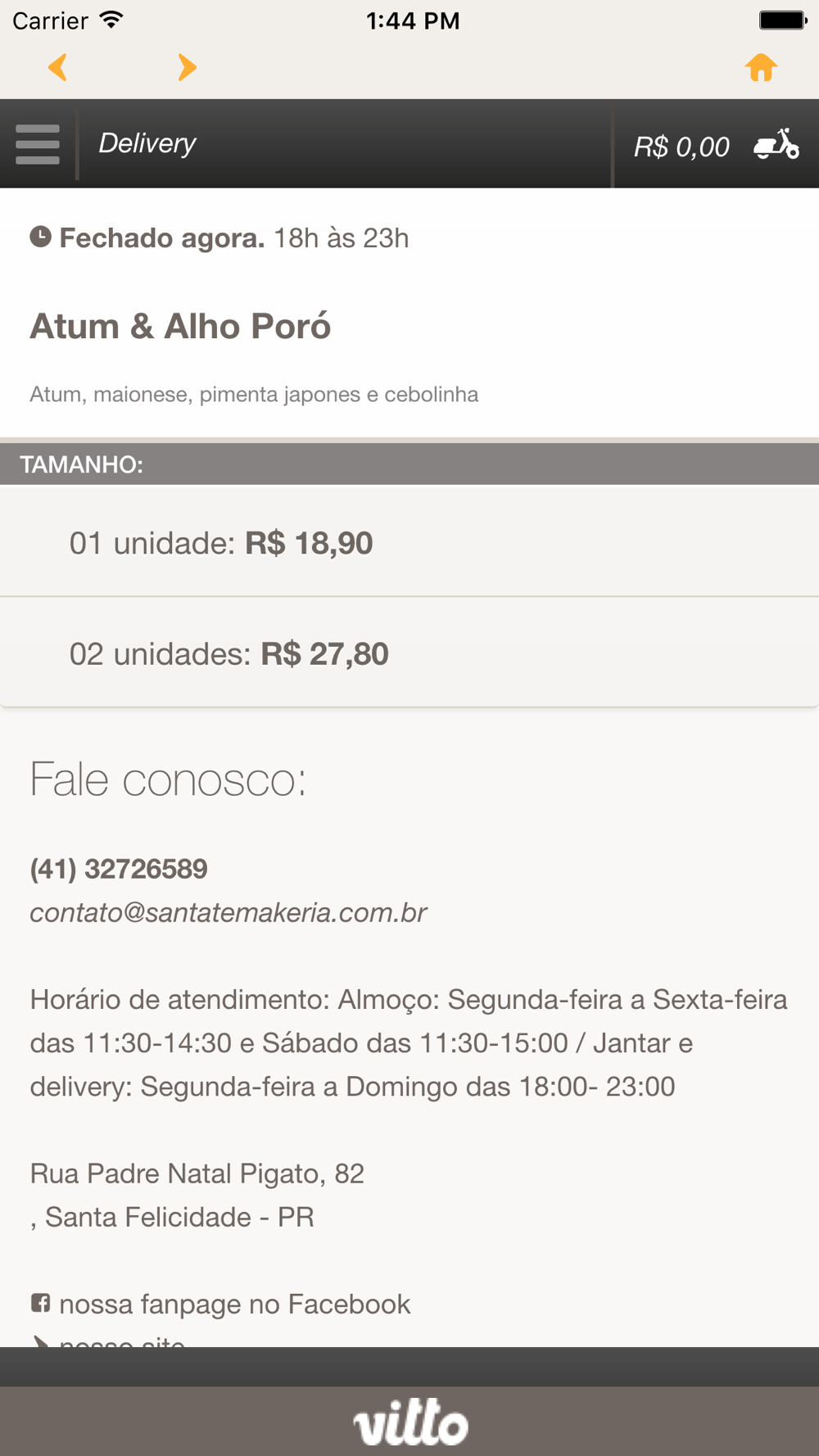Image resolution: width=819 pixels, height=1456 pixels.
Task: Email contato@santatemakeria.com.br
Action: 229,912
